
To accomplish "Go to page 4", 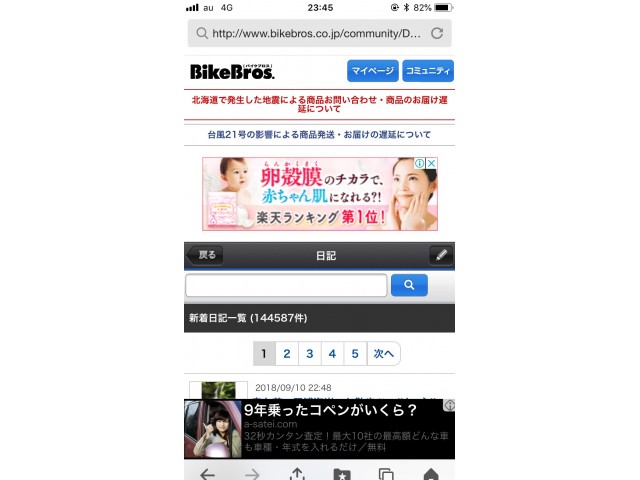I will click(333, 354).
